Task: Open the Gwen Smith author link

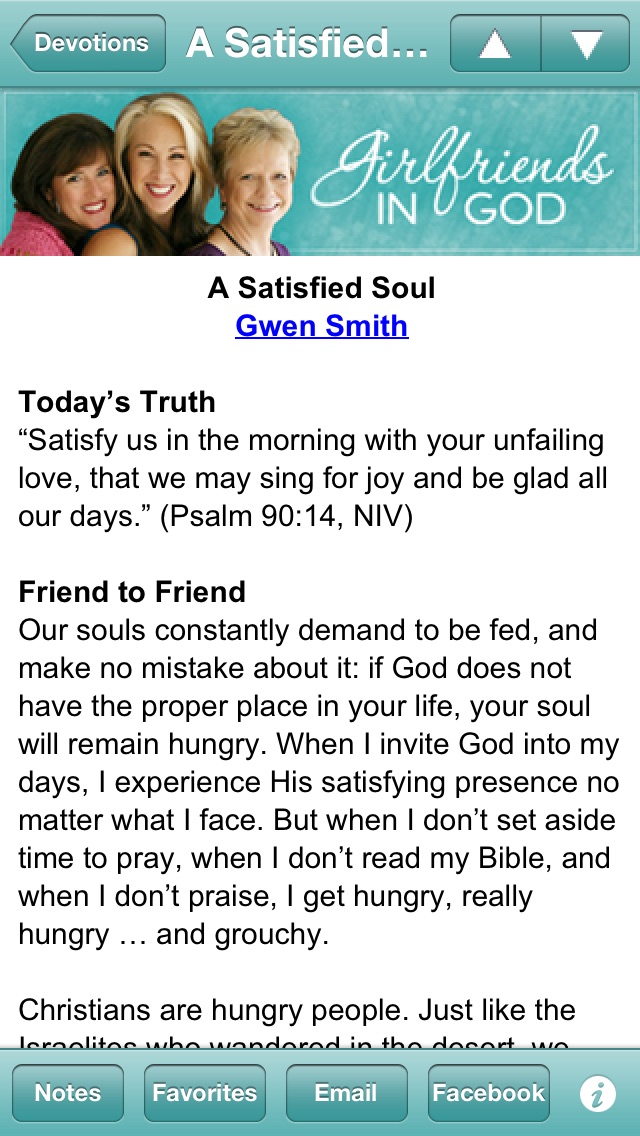Action: click(321, 325)
